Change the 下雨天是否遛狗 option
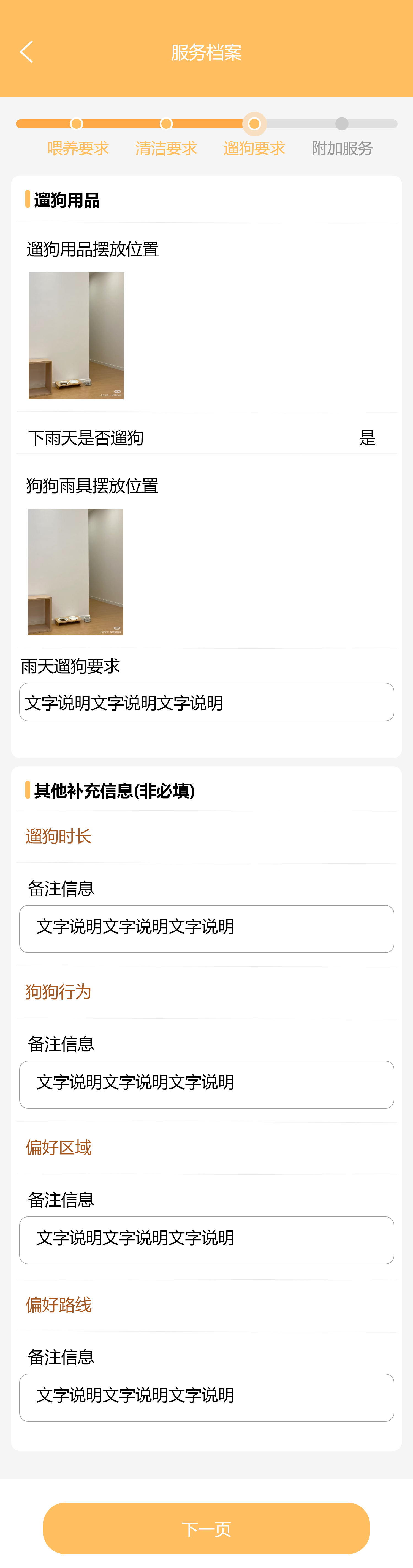The width and height of the screenshot is (413, 1568). pos(367,438)
